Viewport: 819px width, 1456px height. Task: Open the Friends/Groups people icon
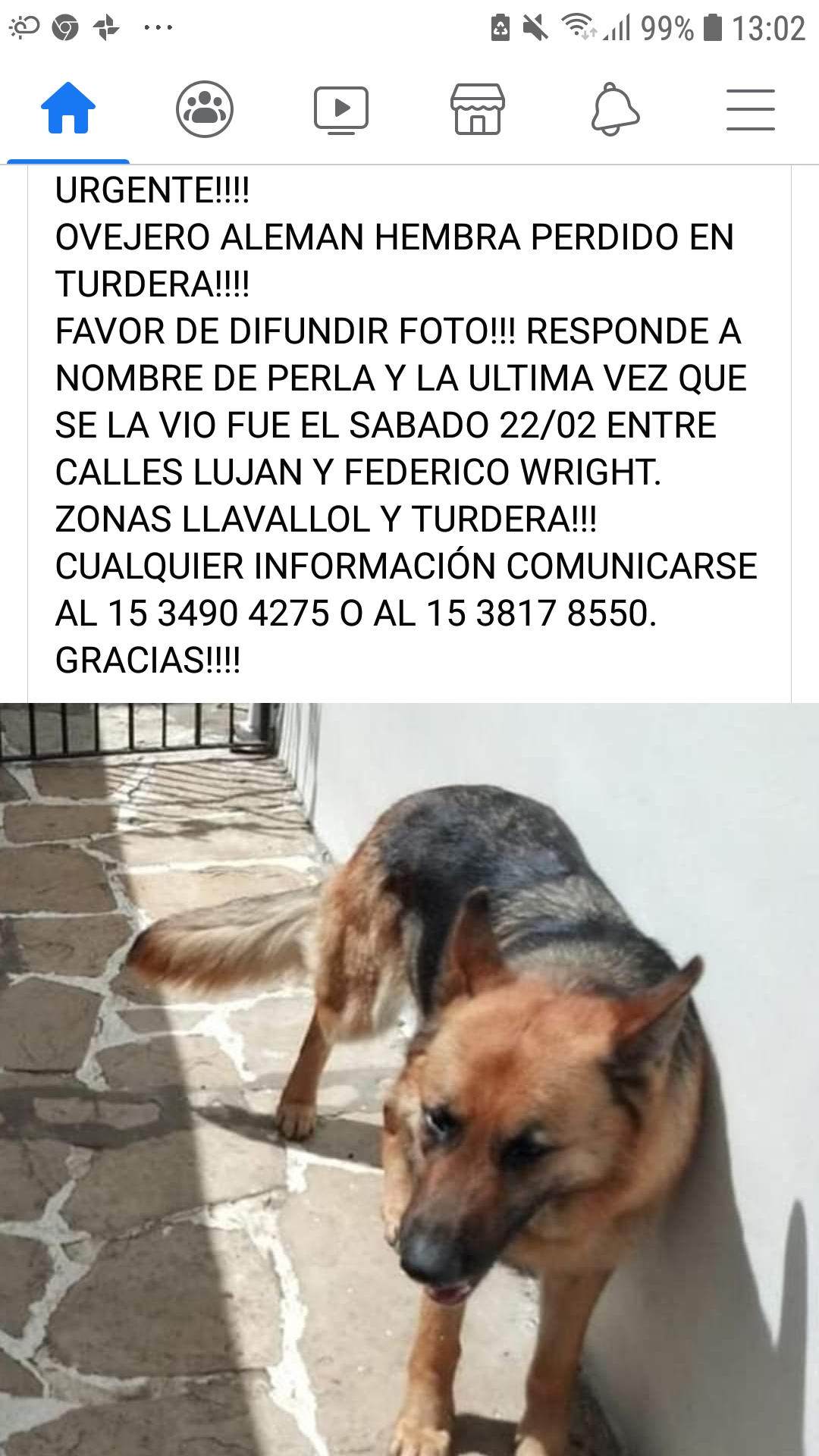(205, 108)
